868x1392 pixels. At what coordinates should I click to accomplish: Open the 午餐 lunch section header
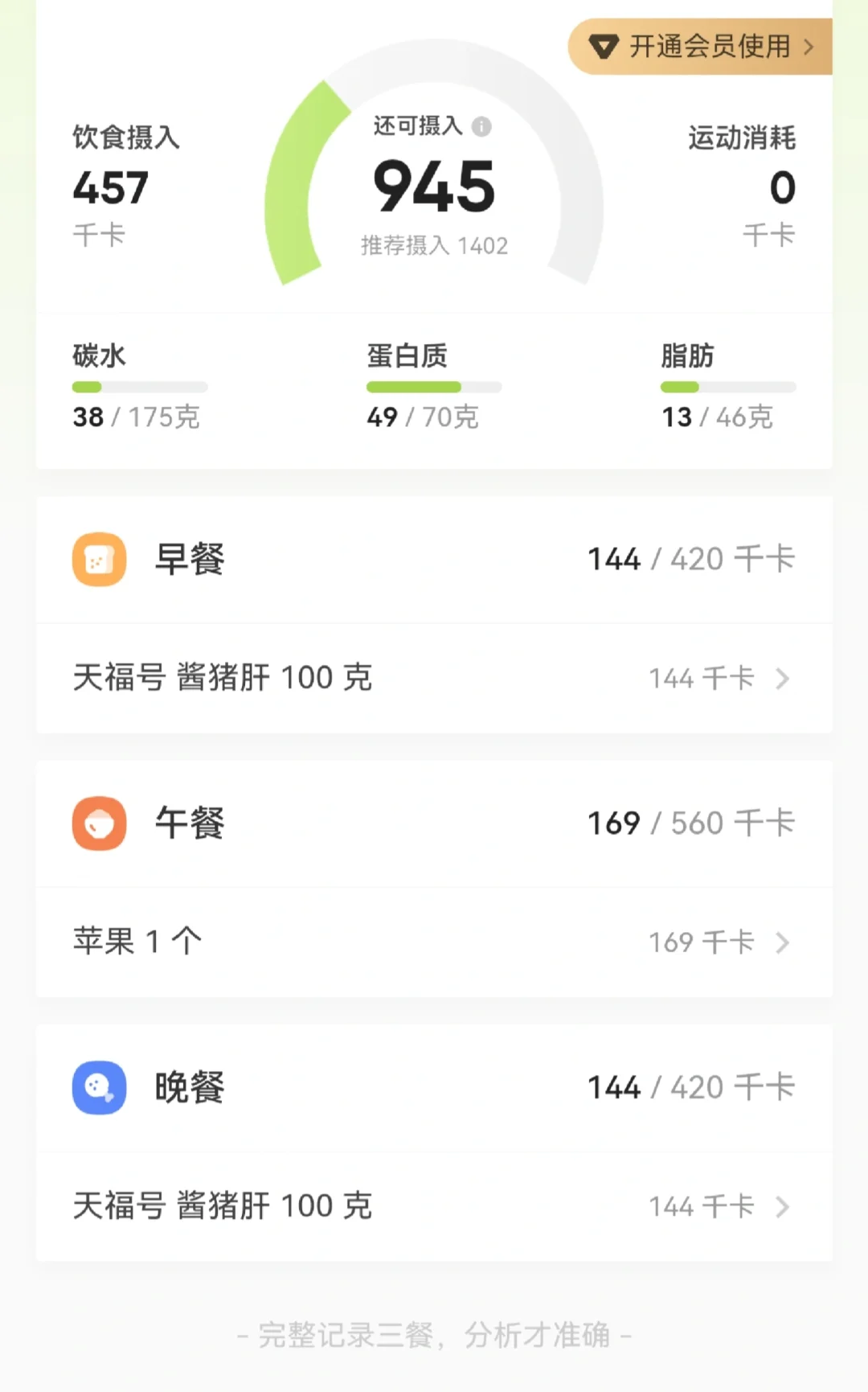434,823
